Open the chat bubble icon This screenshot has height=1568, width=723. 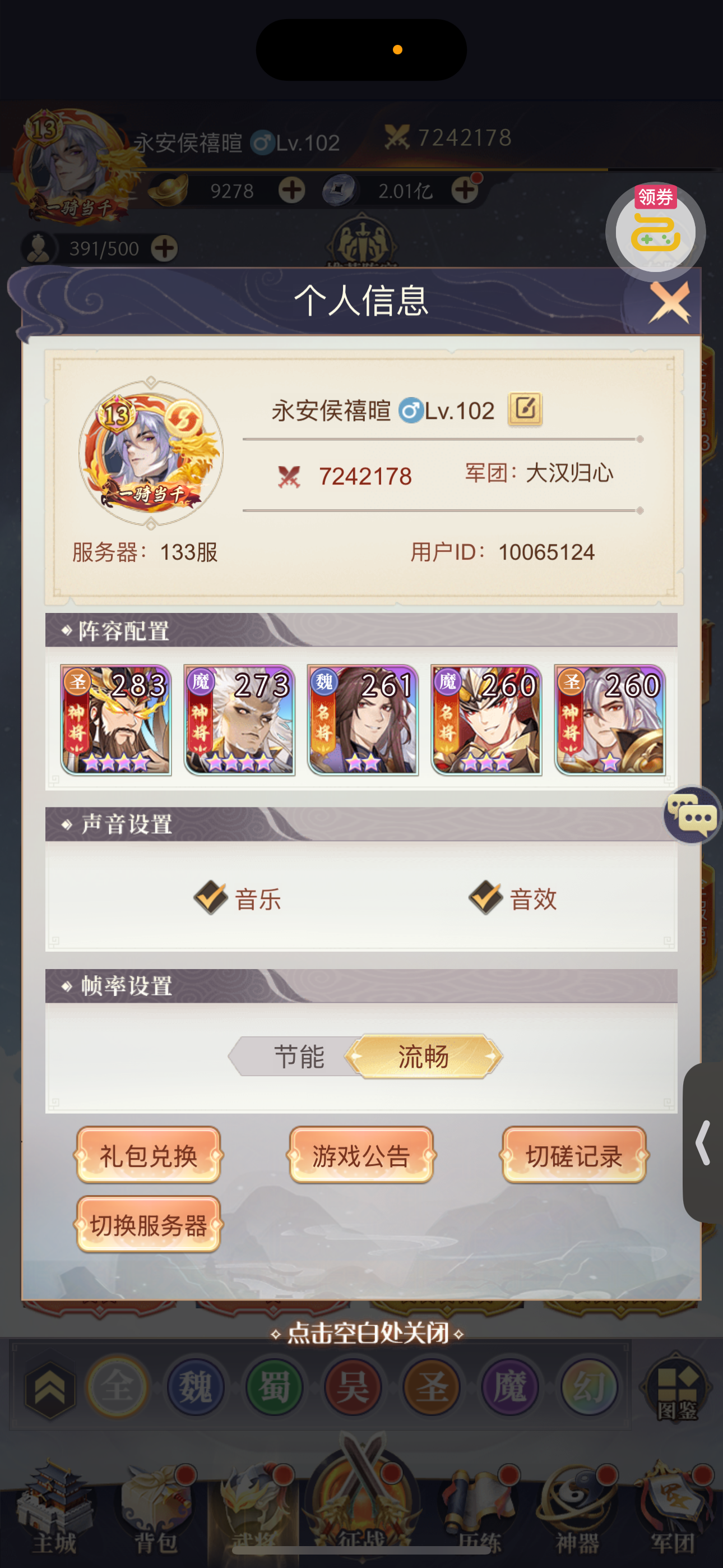point(693,814)
